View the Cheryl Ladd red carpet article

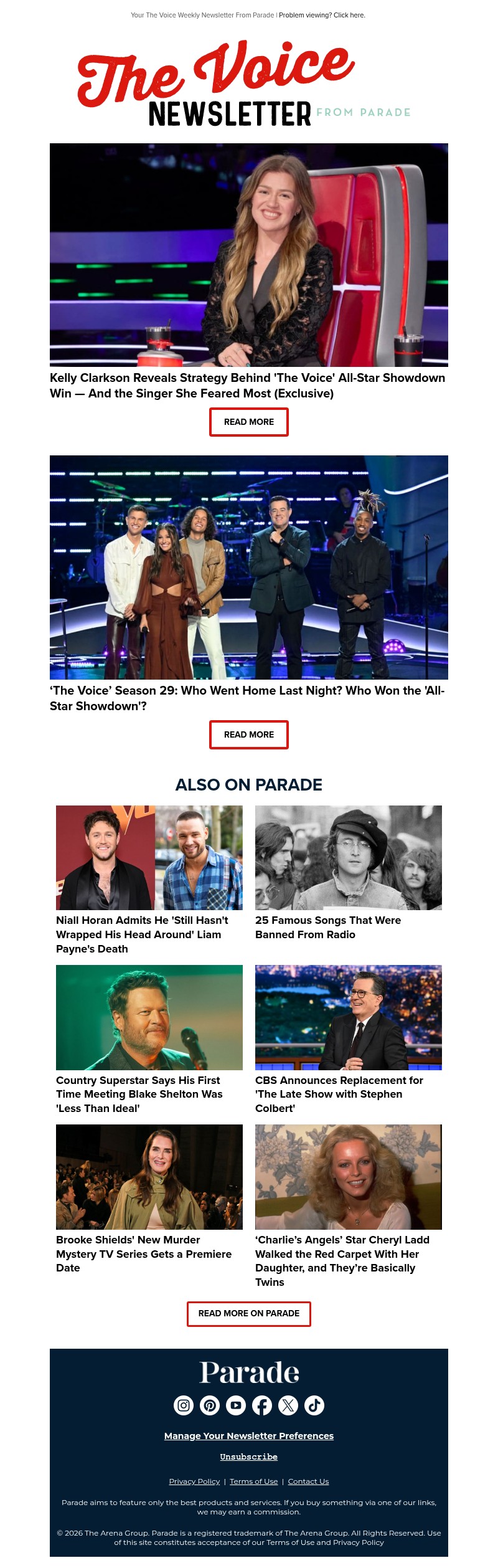(342, 1261)
